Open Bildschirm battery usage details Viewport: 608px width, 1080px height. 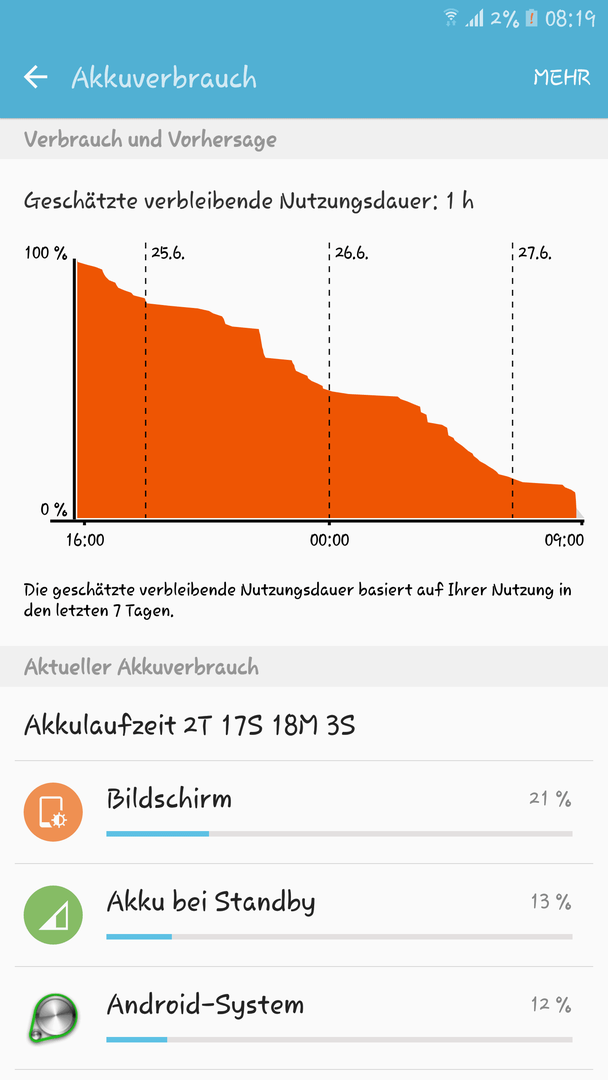[304, 812]
